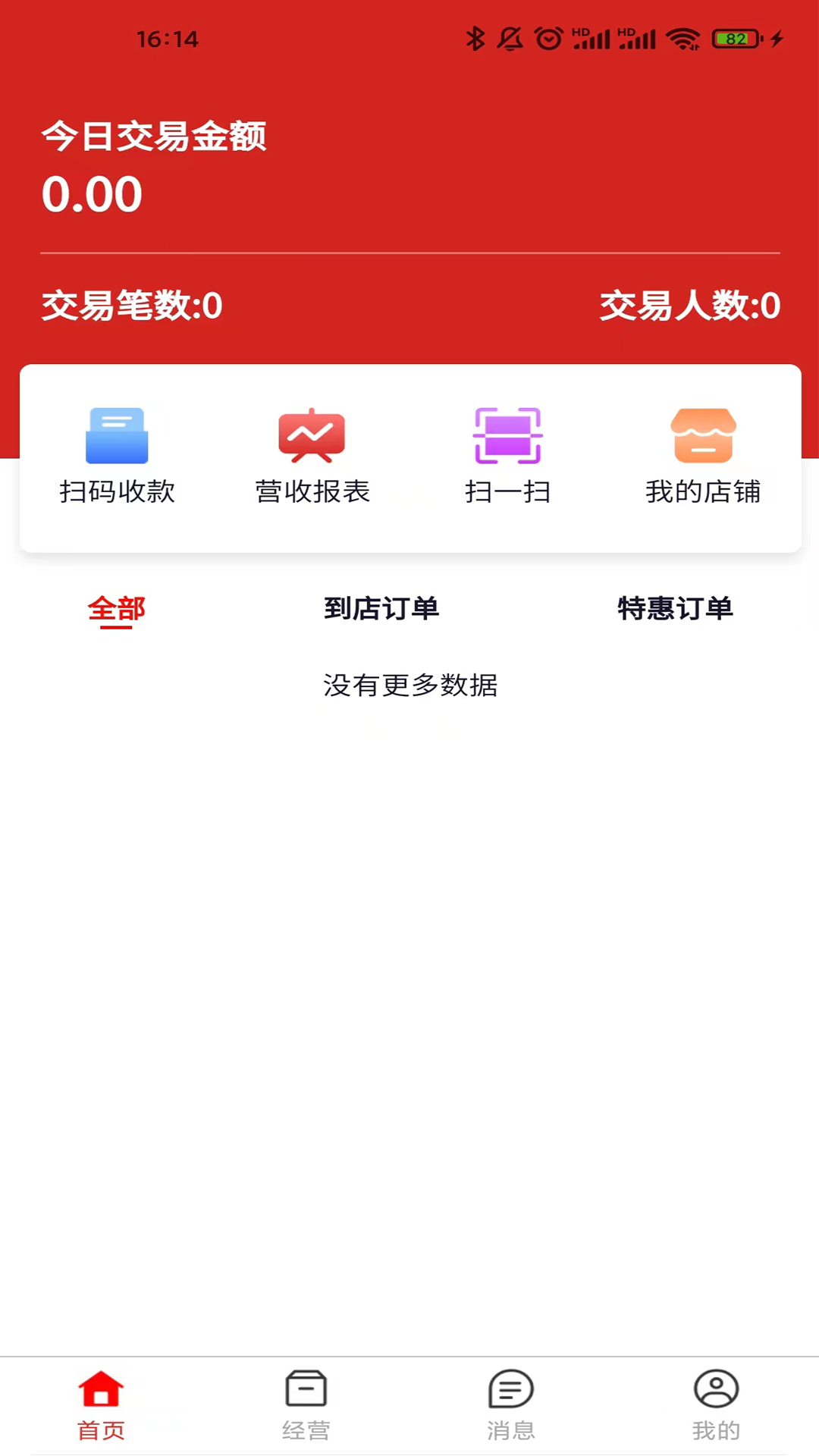This screenshot has height=1456, width=819.
Task: Select the 全部 all orders tab
Action: (116, 610)
